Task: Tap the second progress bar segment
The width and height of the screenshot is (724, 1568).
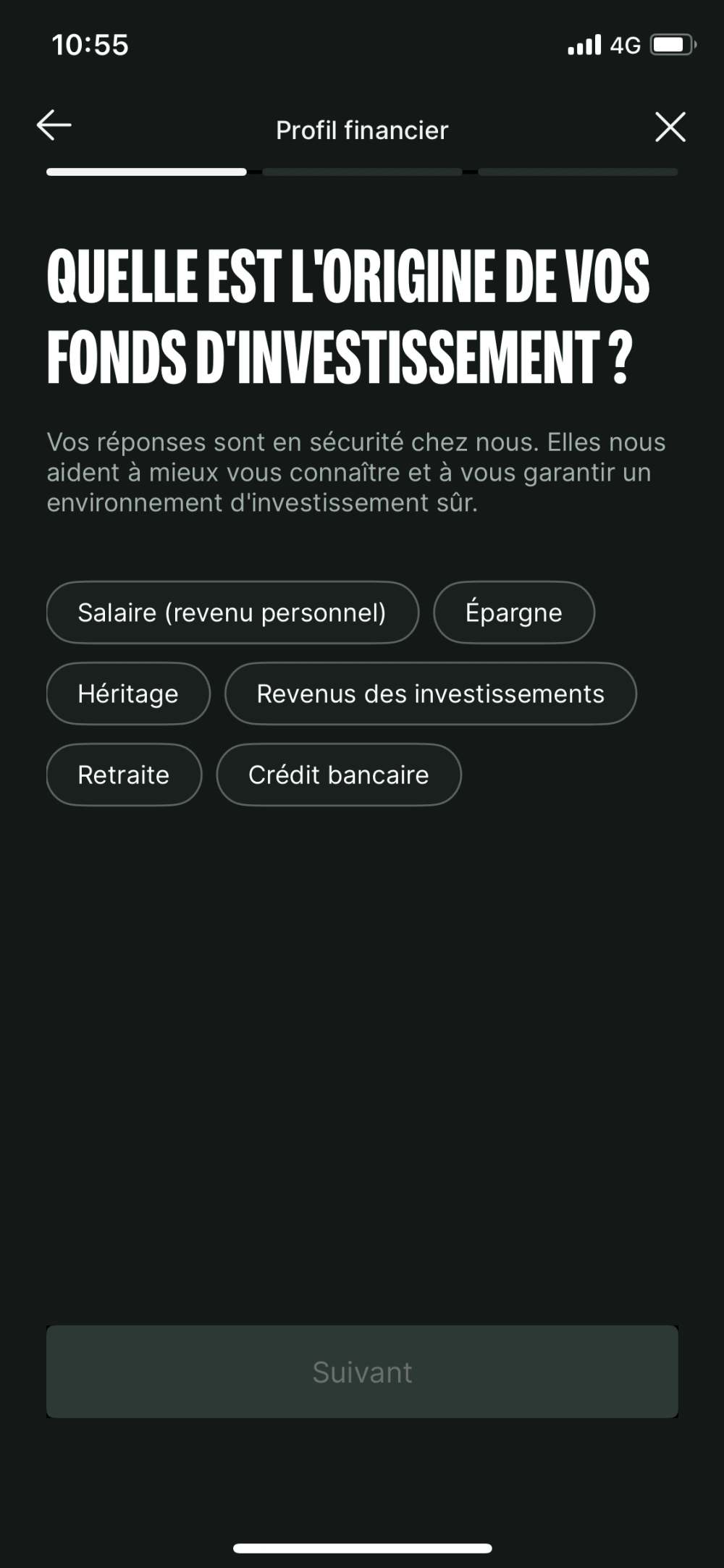Action: coord(361,172)
